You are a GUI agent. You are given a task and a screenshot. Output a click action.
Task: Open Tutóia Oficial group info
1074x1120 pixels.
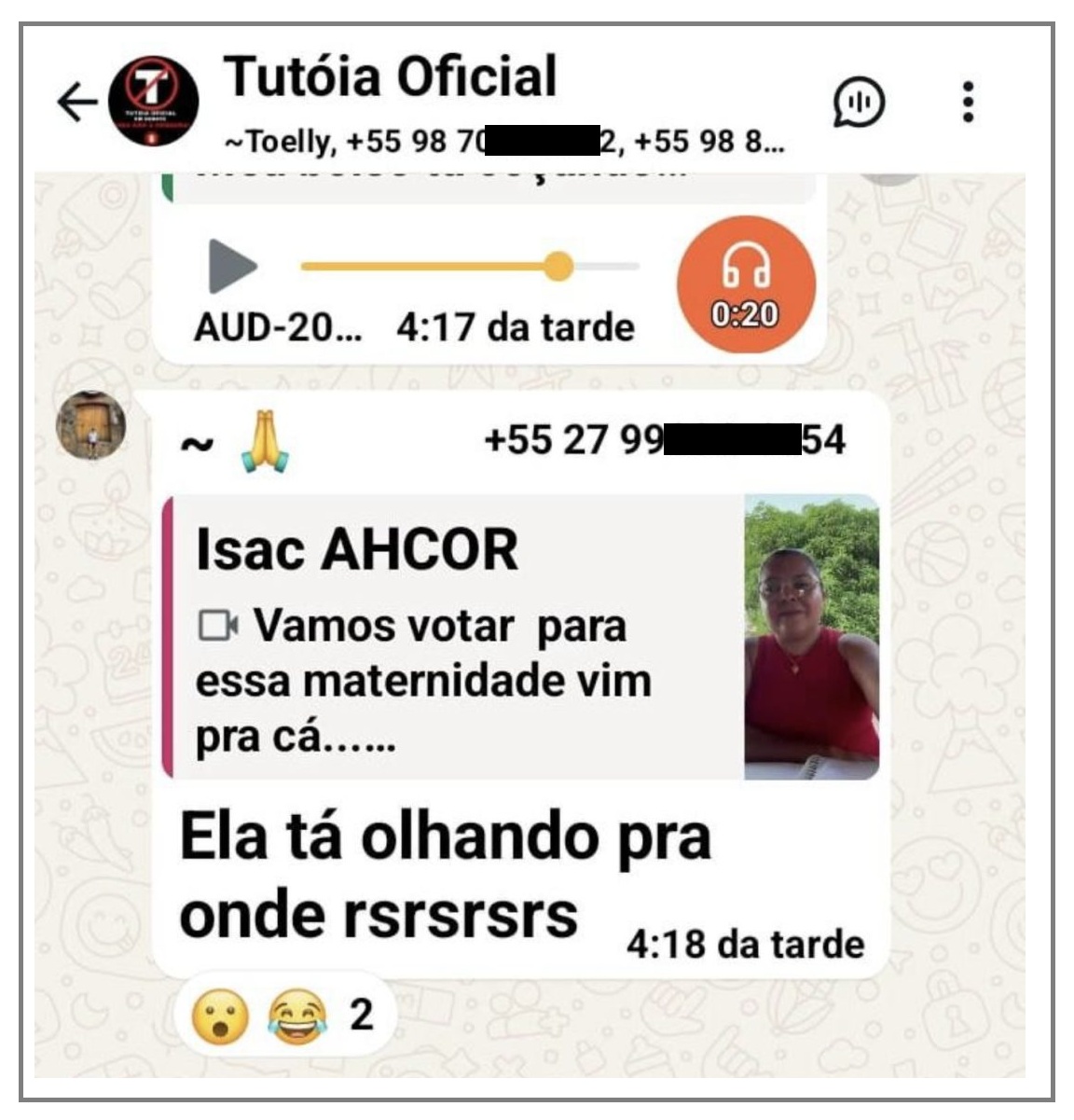coord(390,76)
